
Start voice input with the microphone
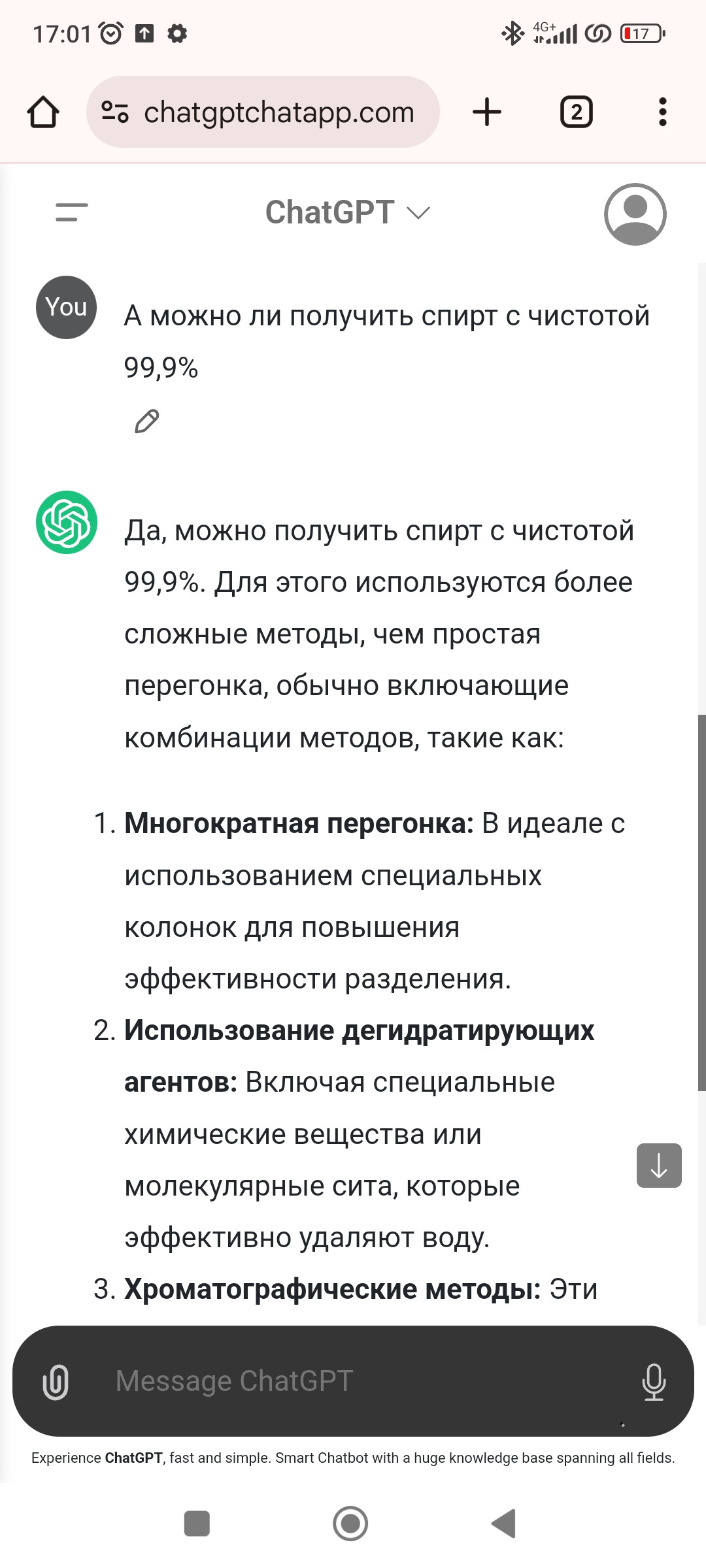pos(654,1382)
